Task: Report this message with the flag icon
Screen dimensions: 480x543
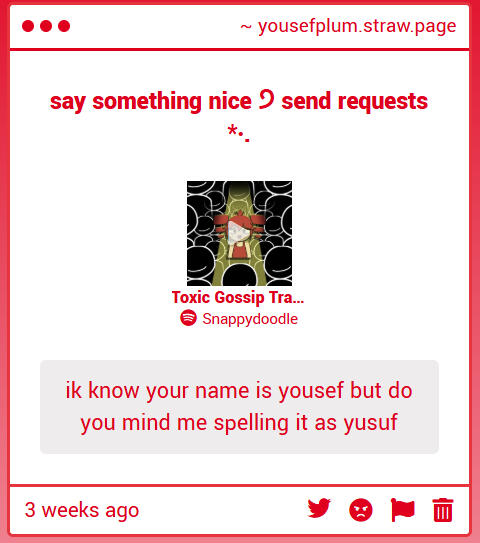Action: coord(402,510)
